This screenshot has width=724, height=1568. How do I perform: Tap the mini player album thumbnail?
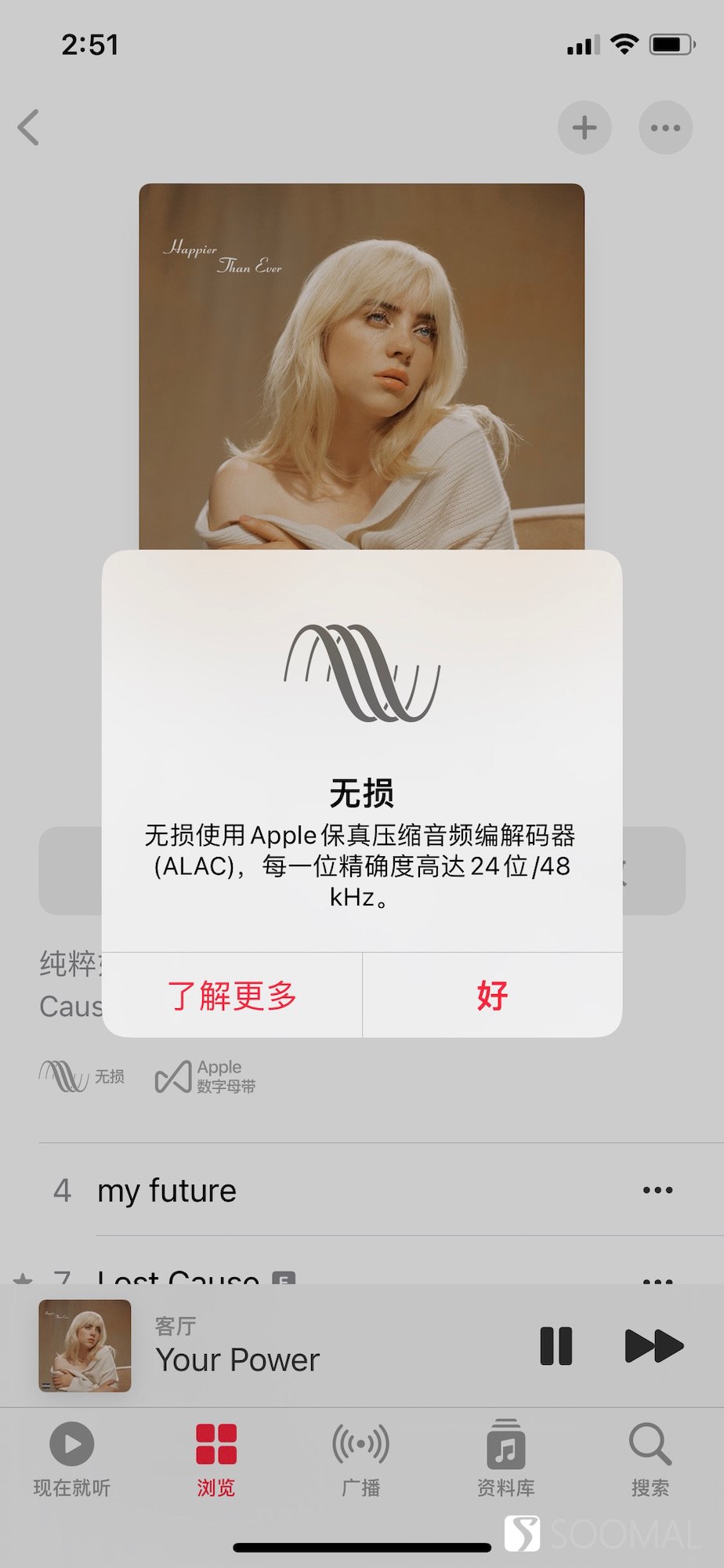(x=85, y=1345)
